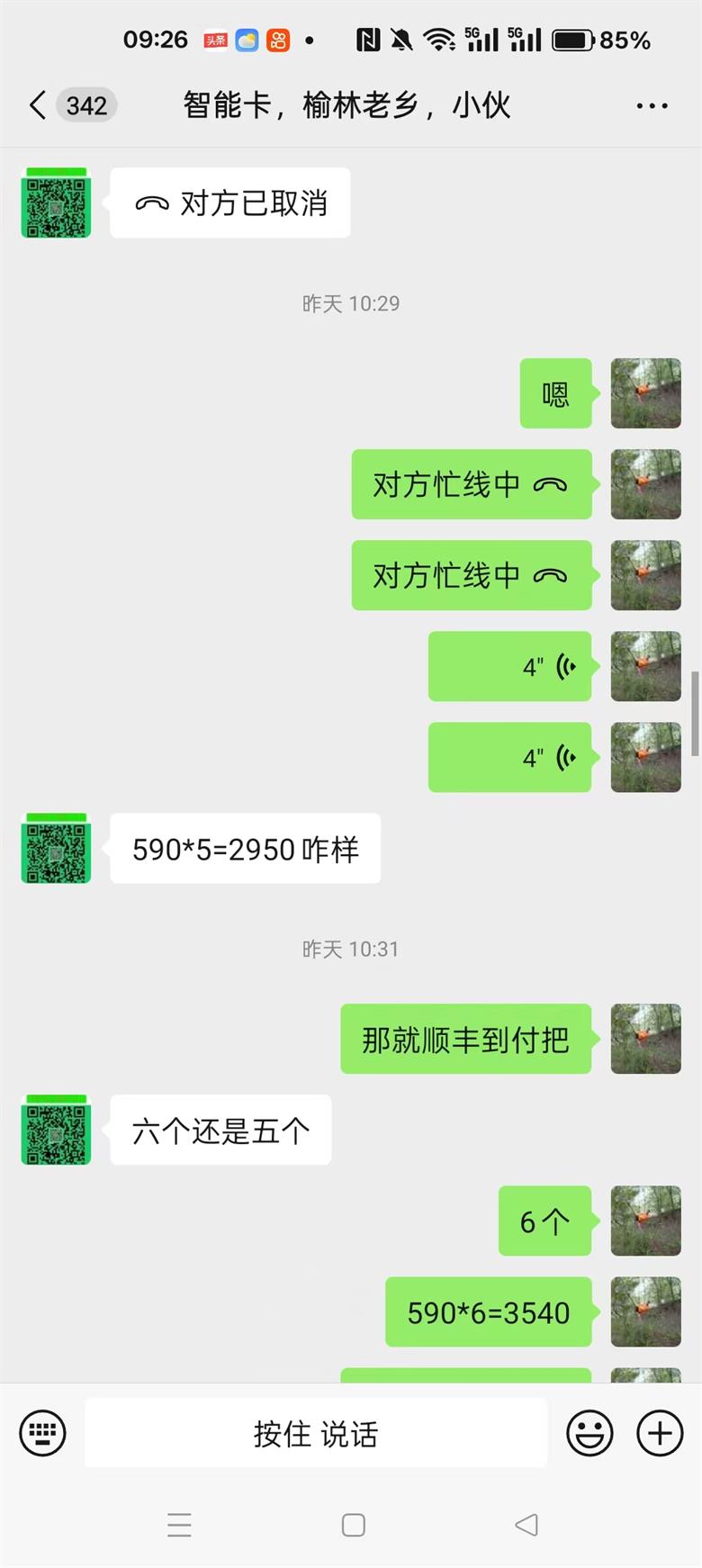
Task: Open contact avatar beside 六个还是五个
Action: [56, 1131]
